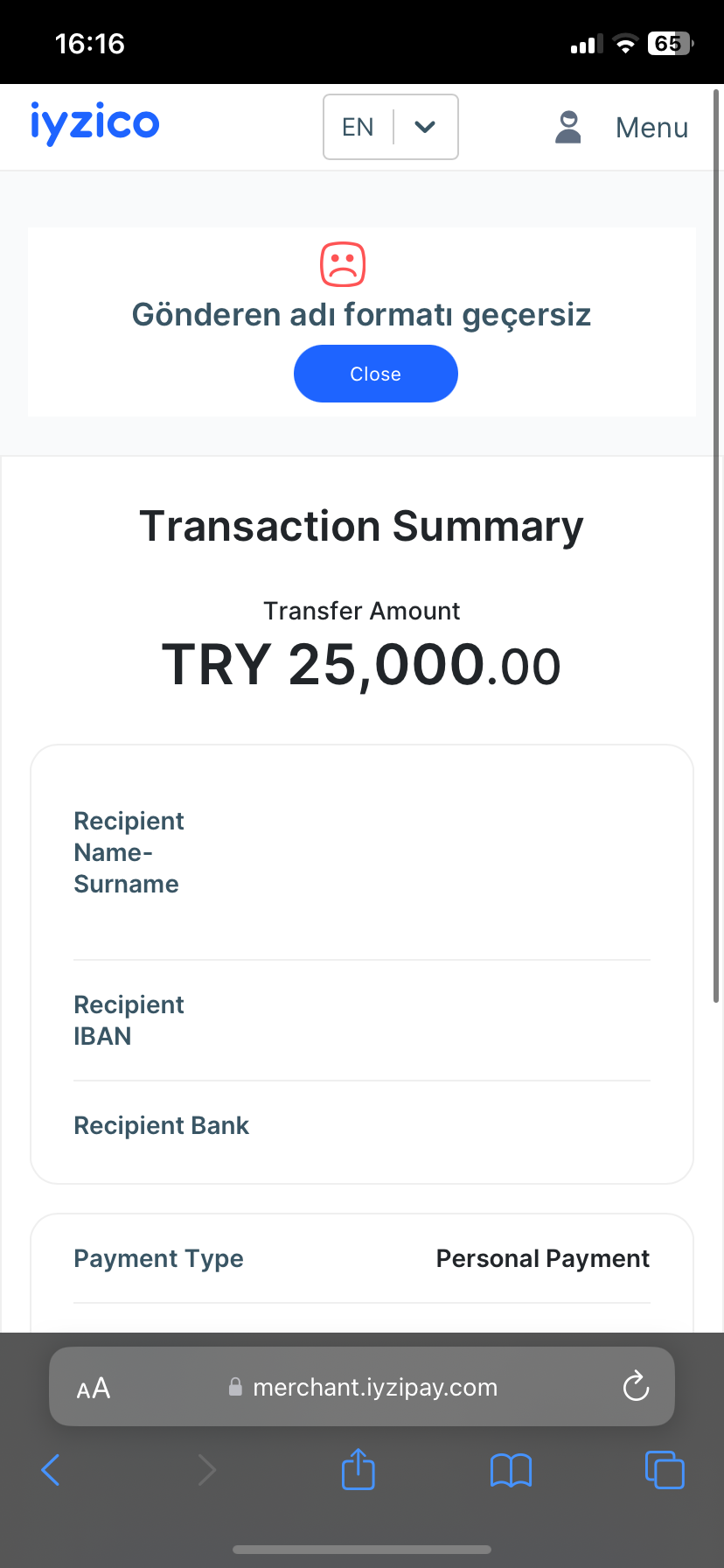Dismiss the error with the Close button

point(375,374)
